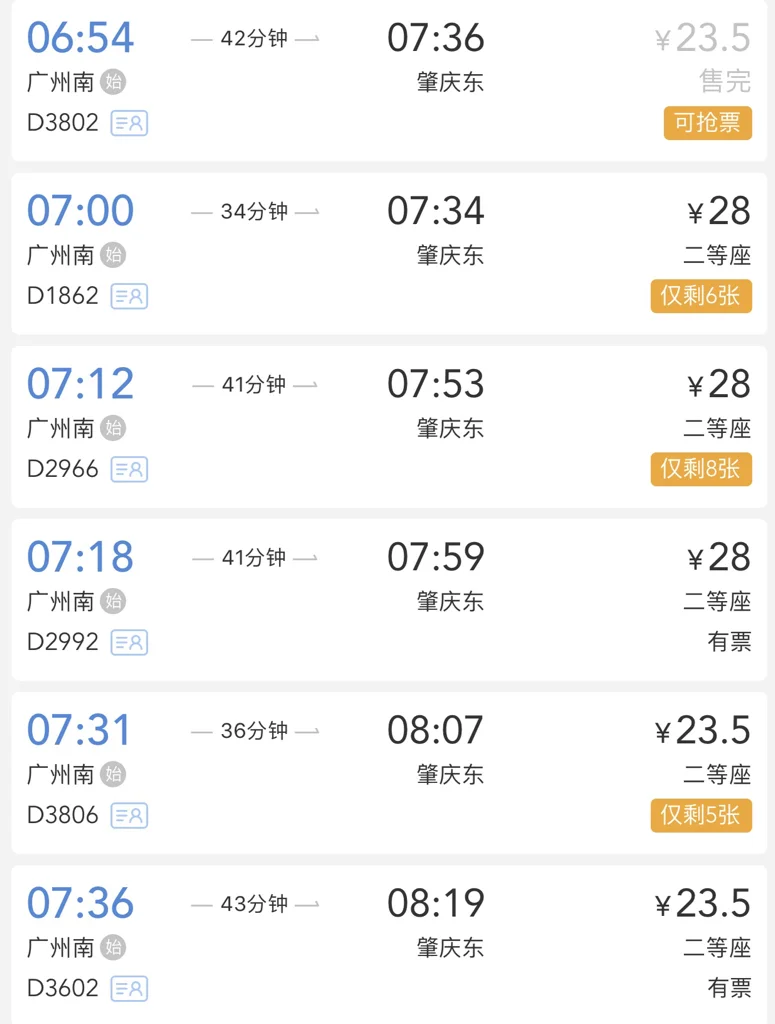Click the 肇庆东 arrival station on the 07:12 train
The width and height of the screenshot is (775, 1024).
point(449,428)
